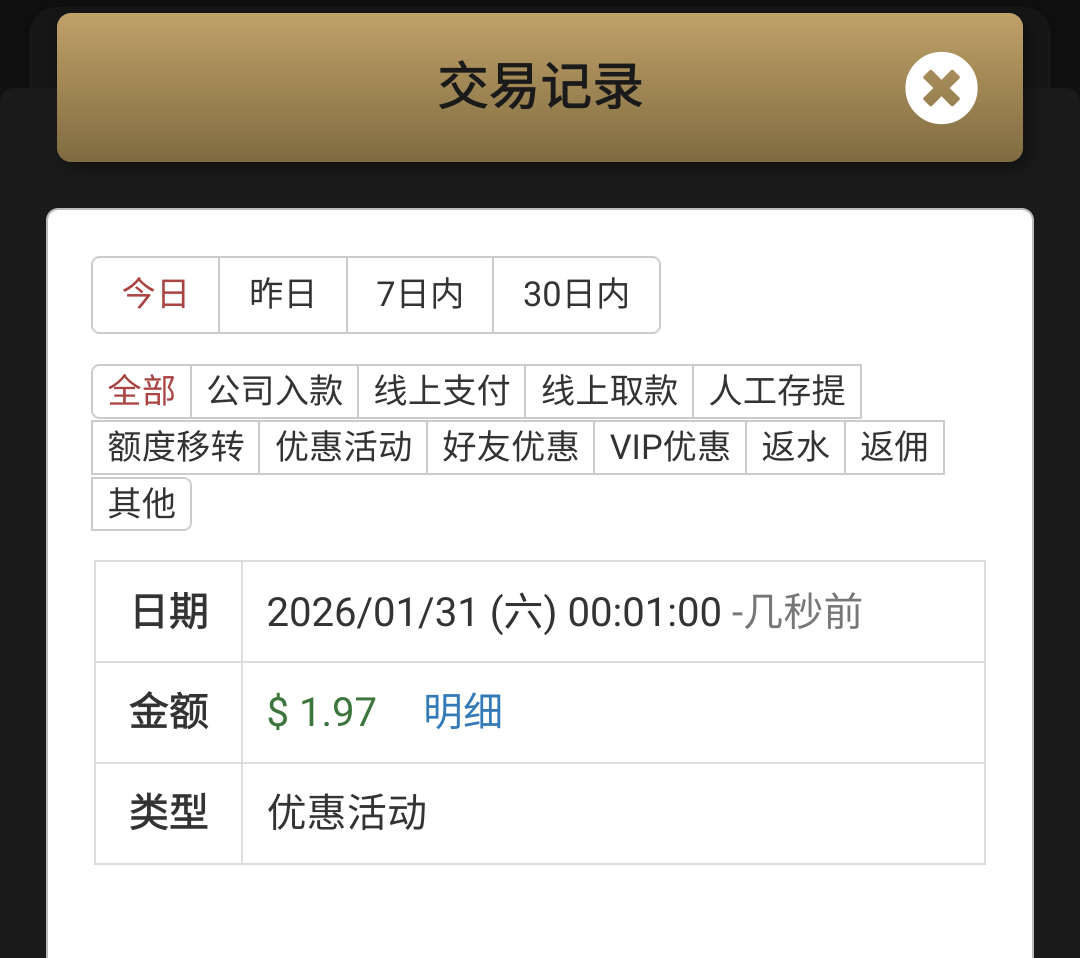Filter by VIP优惠
Screen dimensions: 1080x958
[x=670, y=447]
